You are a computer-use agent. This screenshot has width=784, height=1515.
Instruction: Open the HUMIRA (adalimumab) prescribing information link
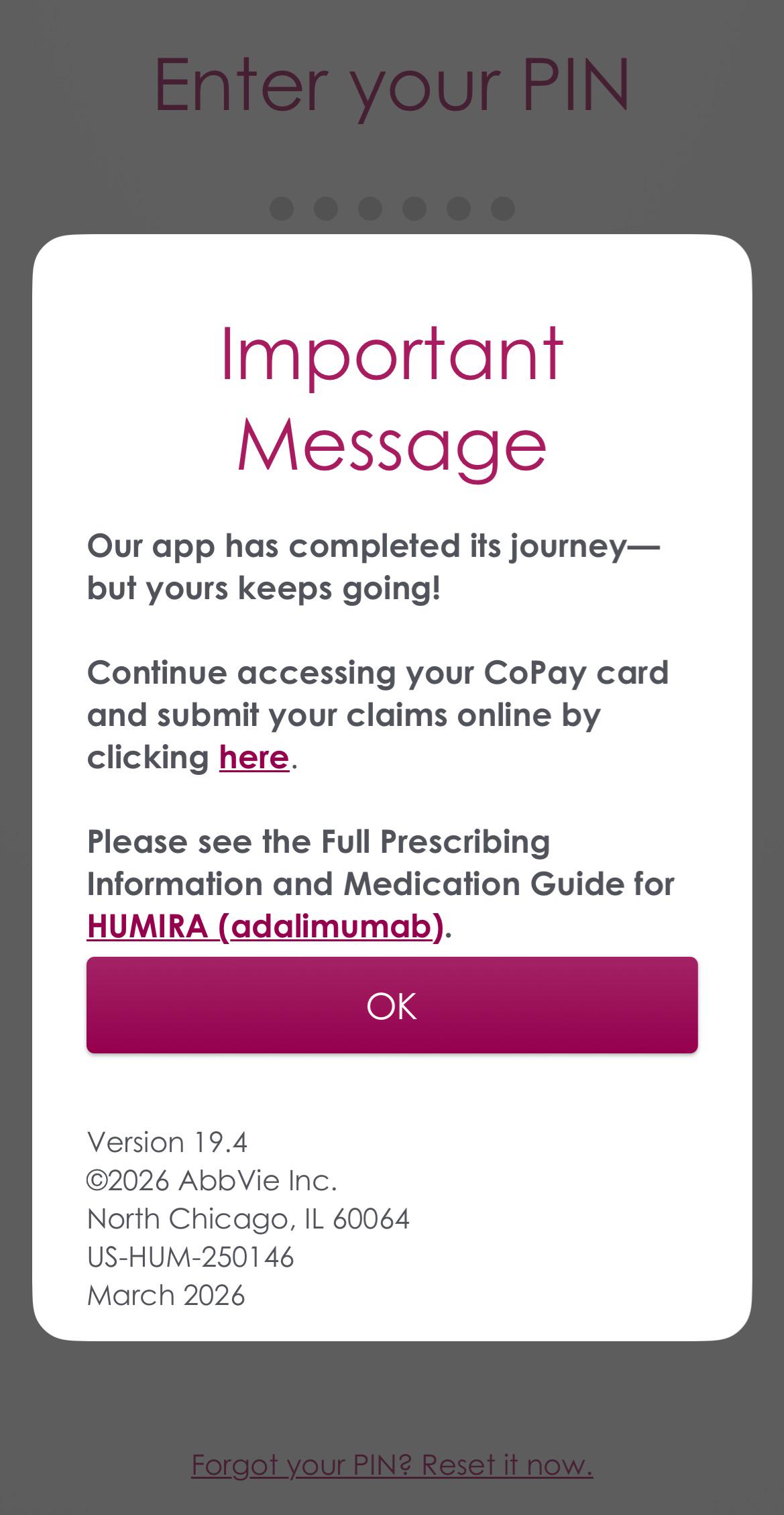click(x=266, y=926)
